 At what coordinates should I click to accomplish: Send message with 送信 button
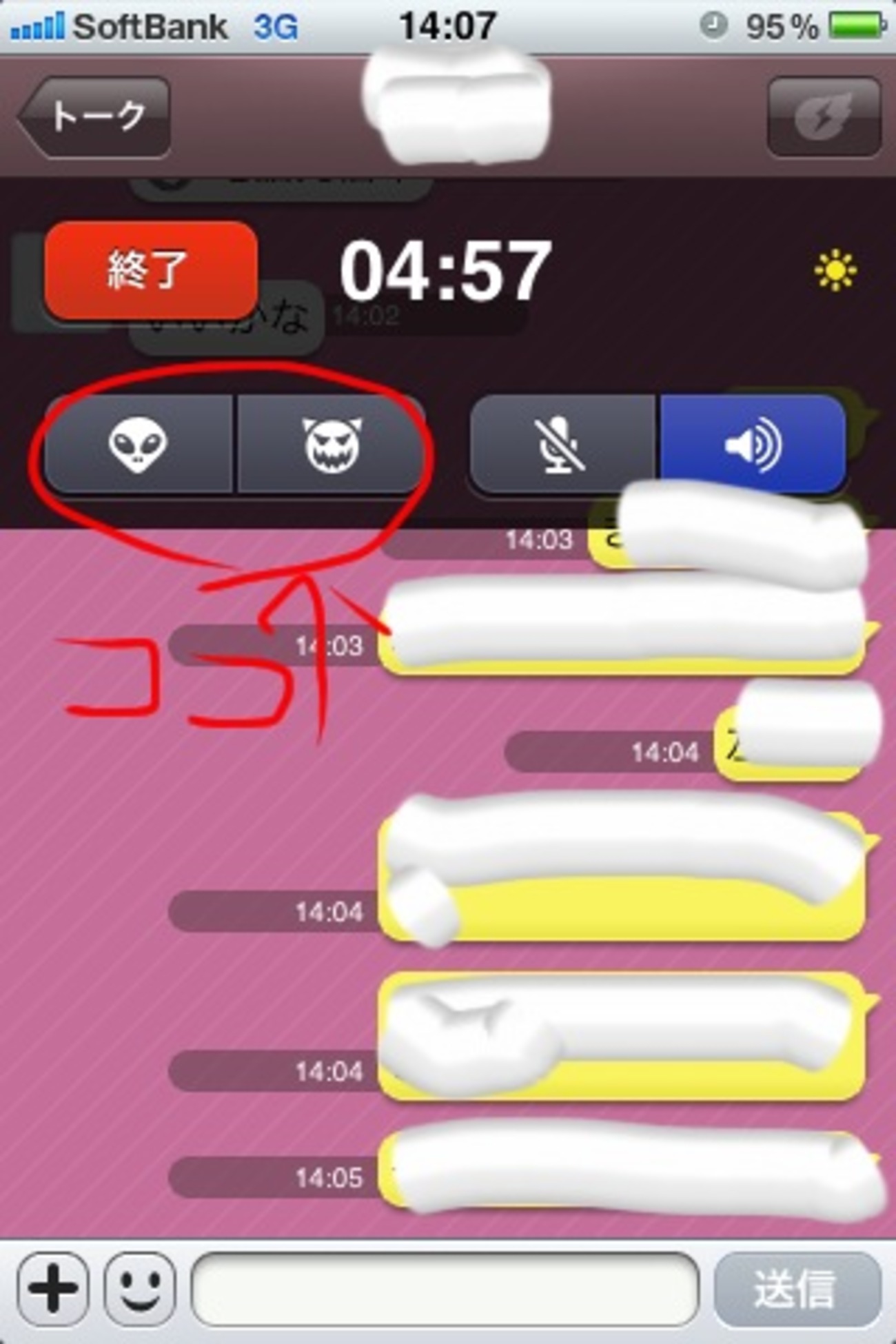pos(796,1288)
